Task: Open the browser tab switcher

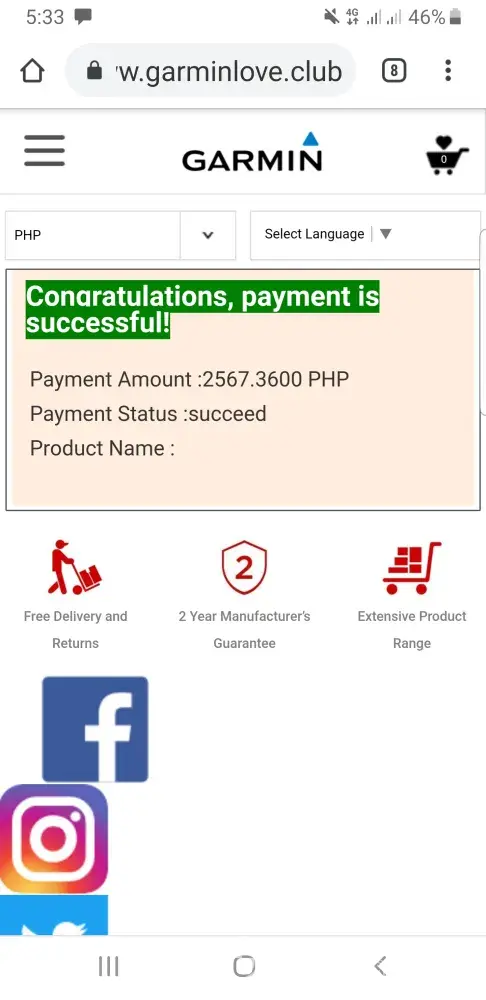Action: tap(394, 71)
